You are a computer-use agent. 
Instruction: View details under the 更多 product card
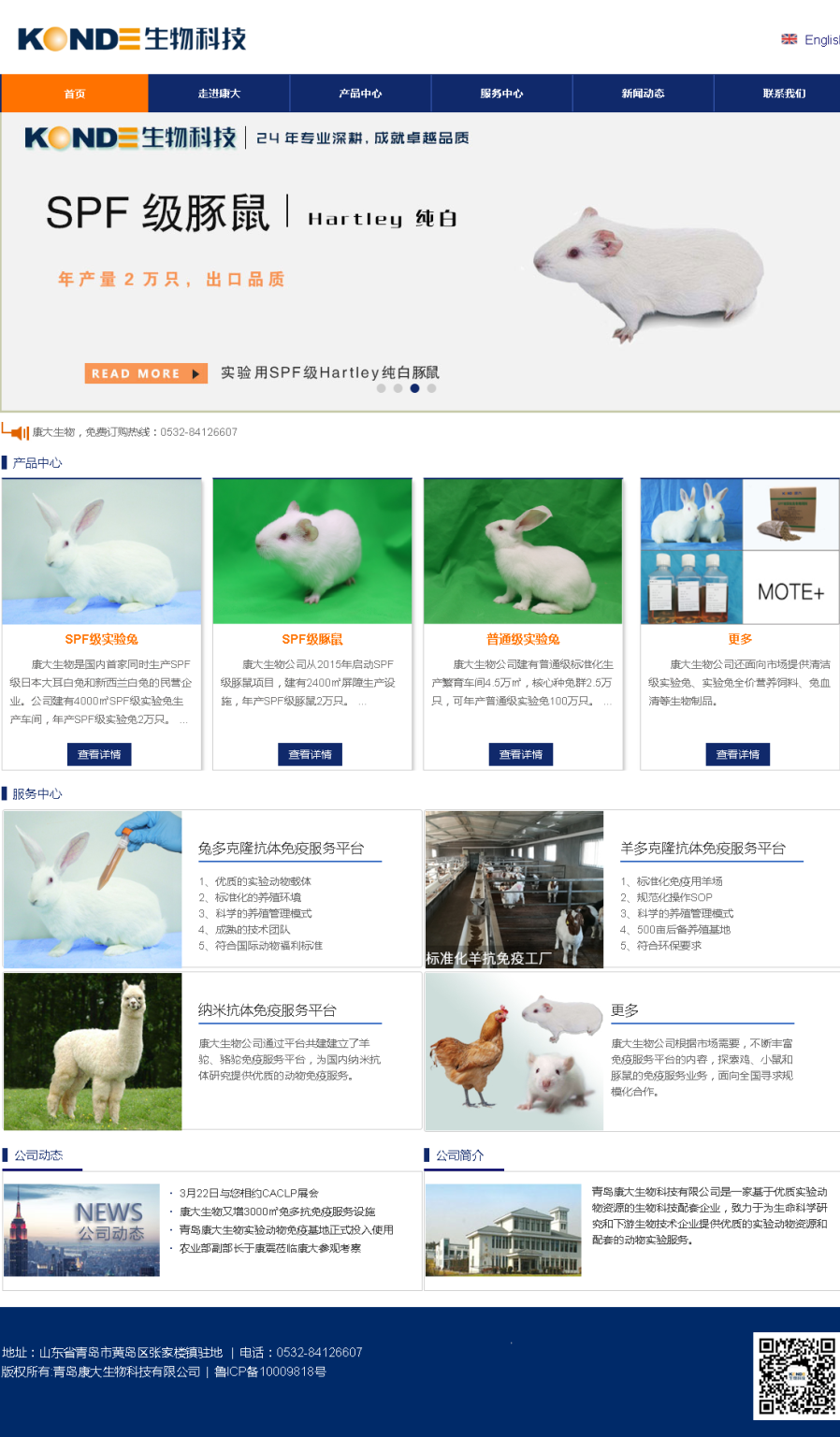coord(737,754)
